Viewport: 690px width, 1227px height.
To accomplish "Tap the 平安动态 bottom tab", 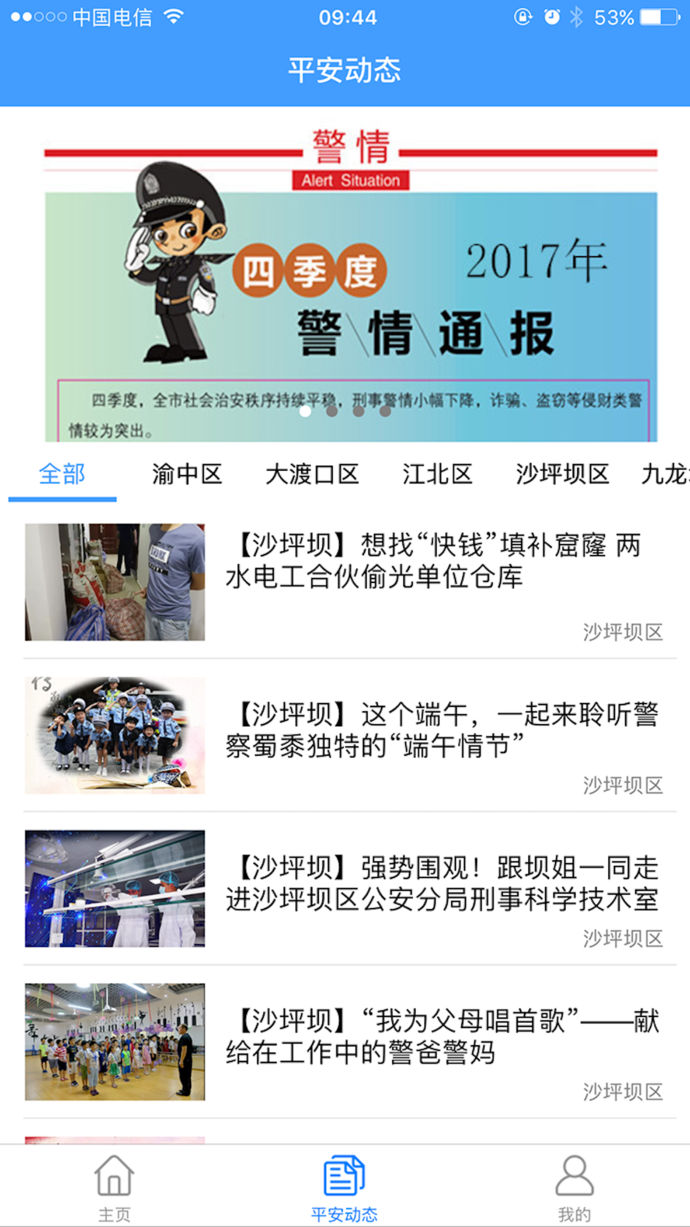I will click(x=344, y=1188).
